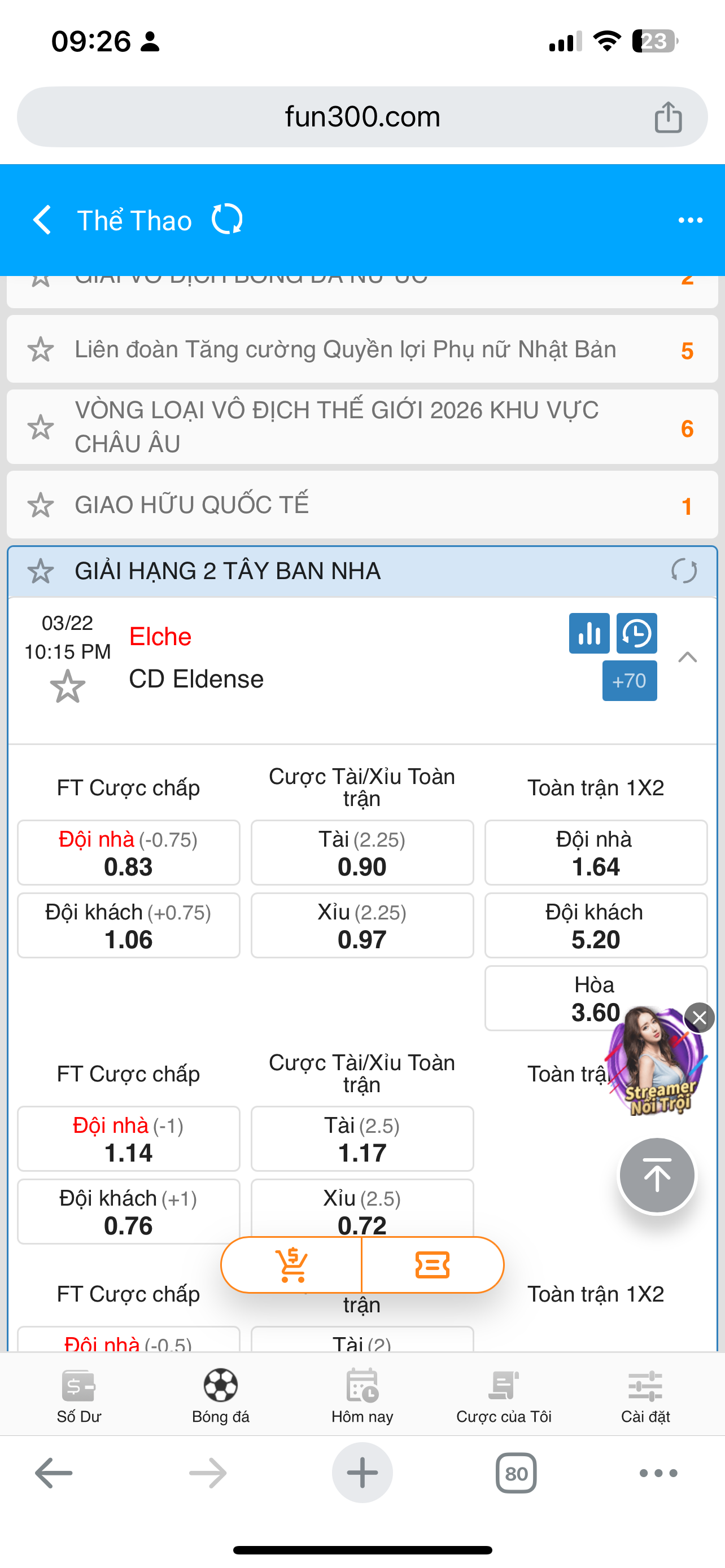This screenshot has height=1568, width=725.
Task: Pick Hòa at 3.60
Action: (595, 998)
